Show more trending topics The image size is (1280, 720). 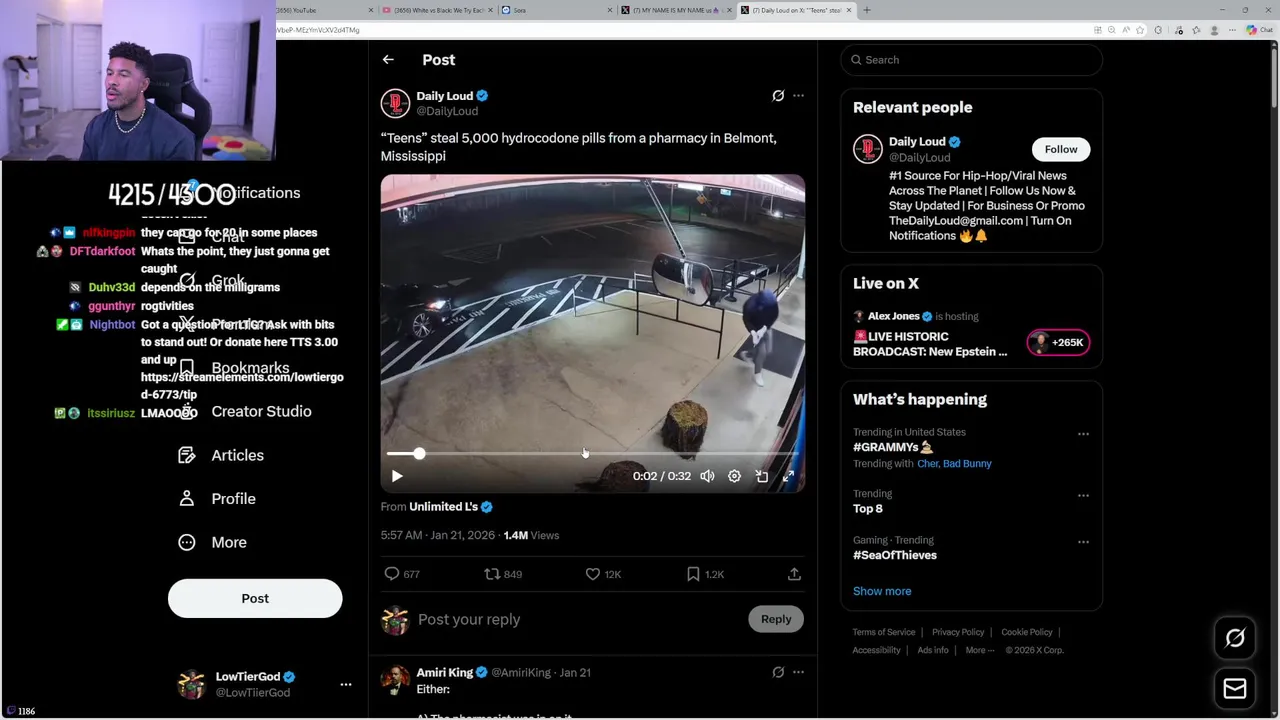coord(882,591)
